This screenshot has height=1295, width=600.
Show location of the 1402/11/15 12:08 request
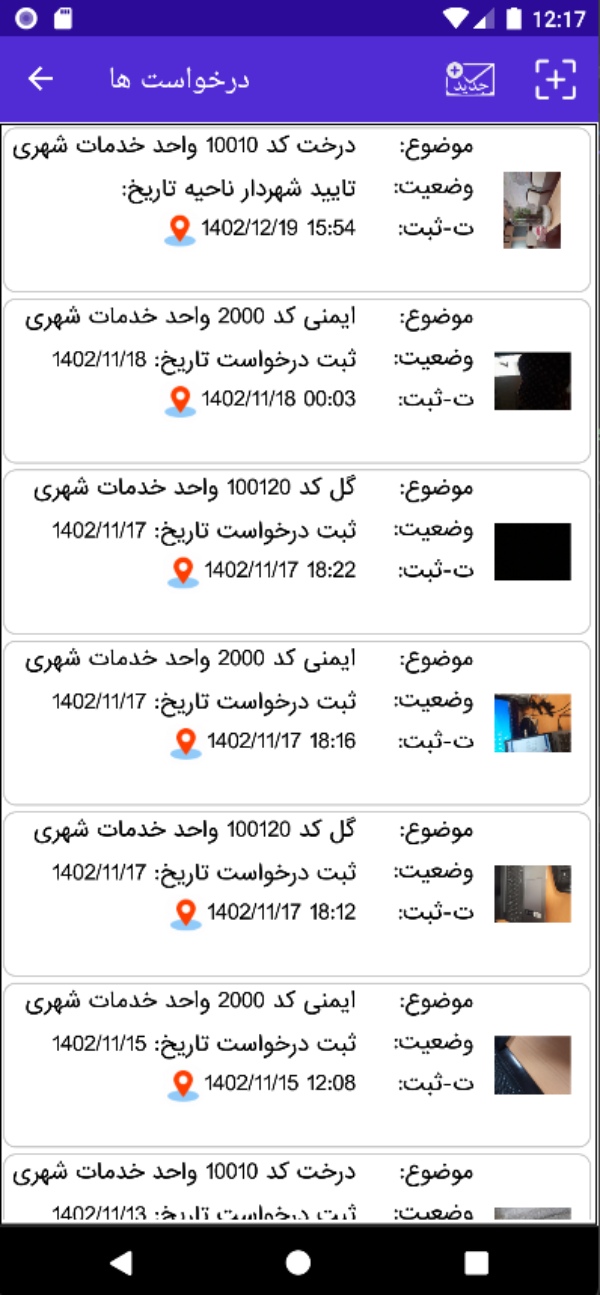[182, 1084]
